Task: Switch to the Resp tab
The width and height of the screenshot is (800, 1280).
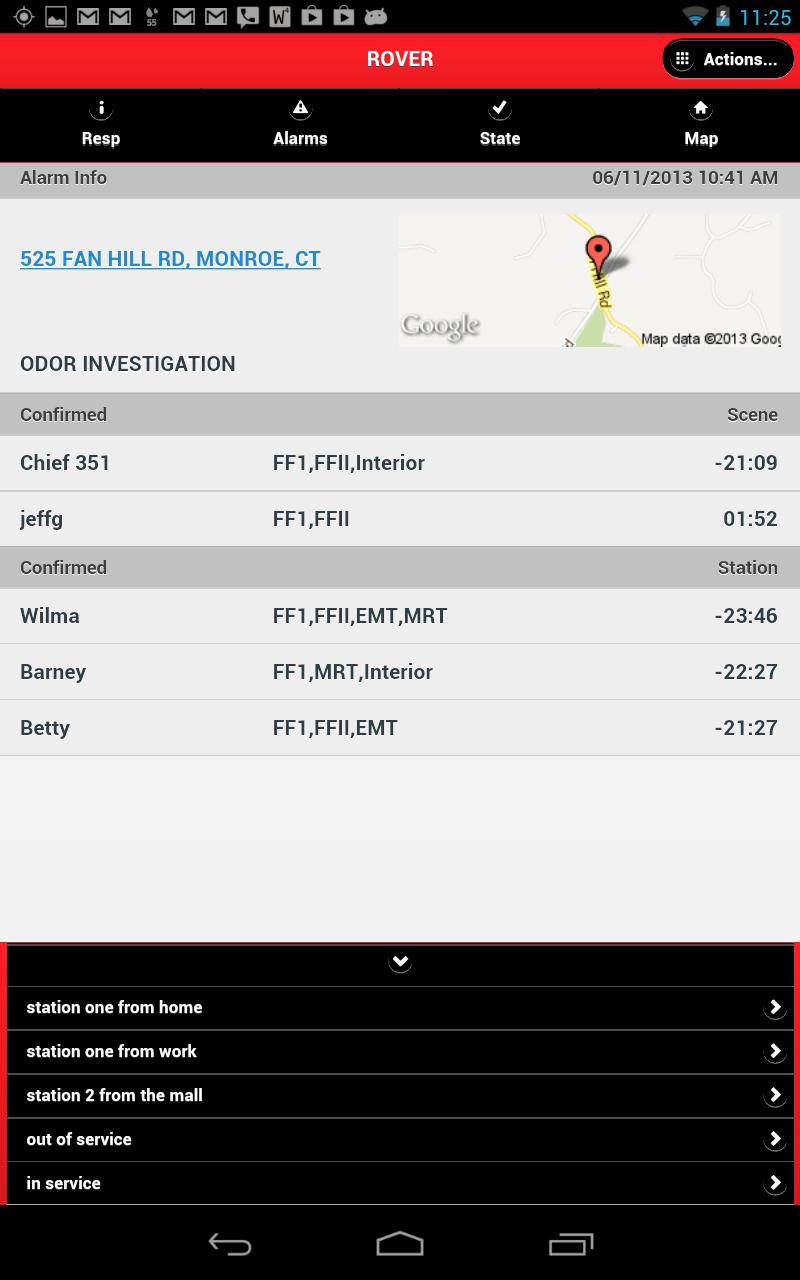Action: tap(100, 124)
